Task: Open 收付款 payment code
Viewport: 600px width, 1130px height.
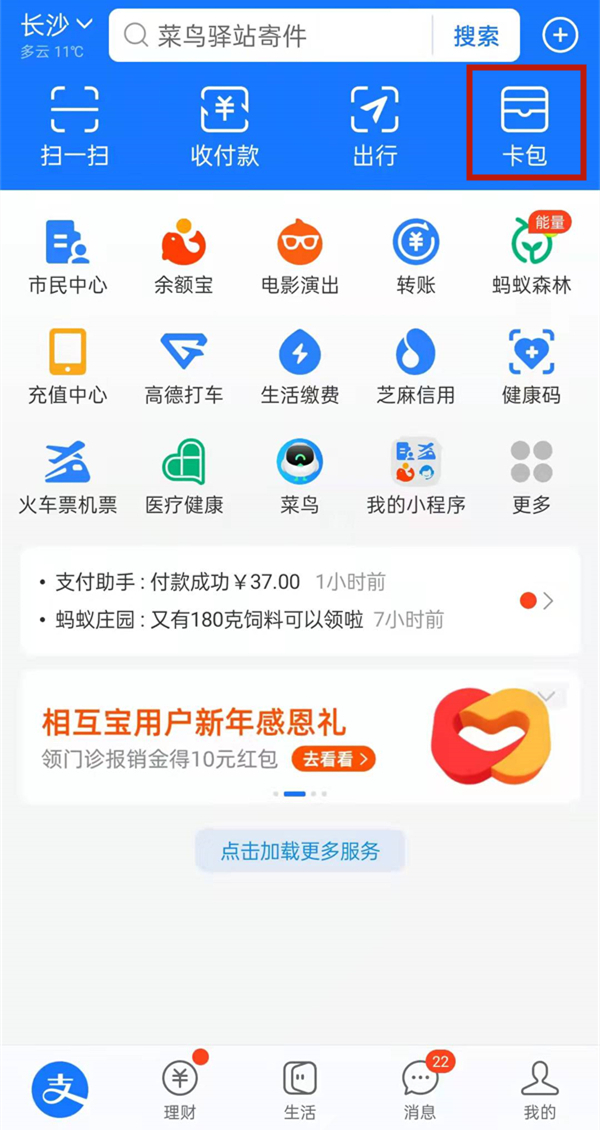Action: (225, 125)
